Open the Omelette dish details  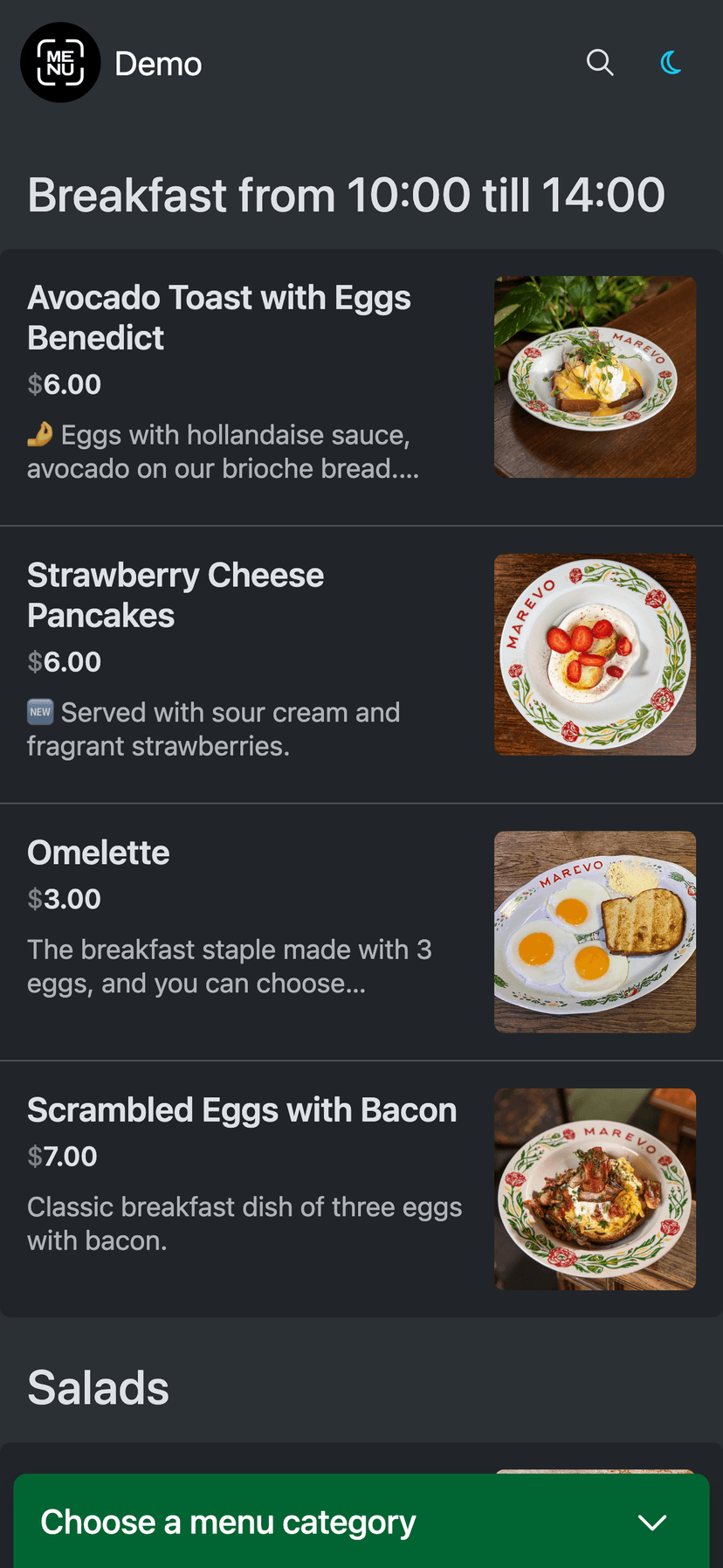coord(361,932)
